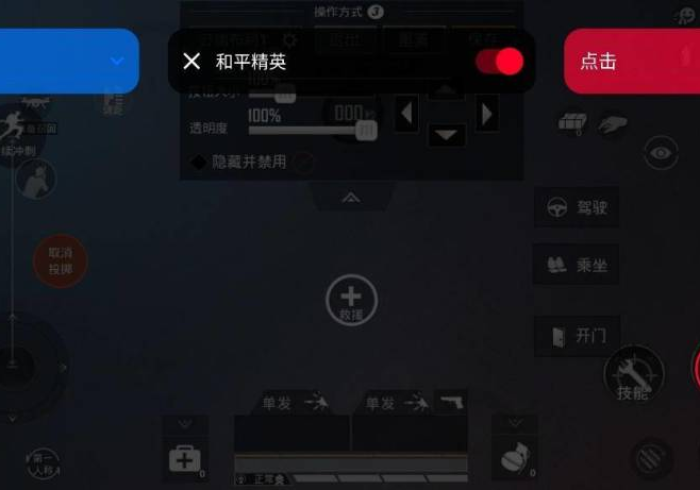
Task: Tap the 驾驶 drive button
Action: [x=576, y=208]
